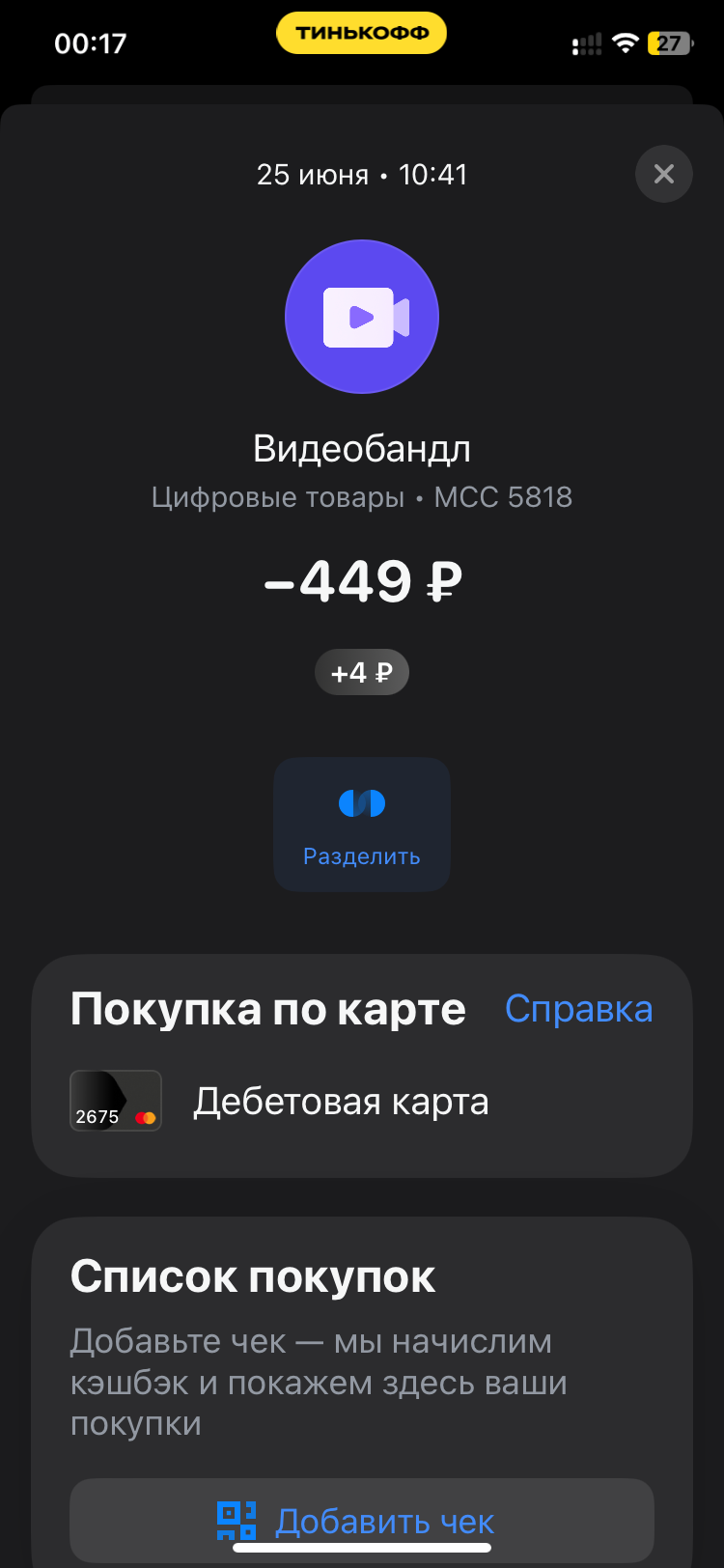Open the Справка link
724x1568 pixels.
578,1009
